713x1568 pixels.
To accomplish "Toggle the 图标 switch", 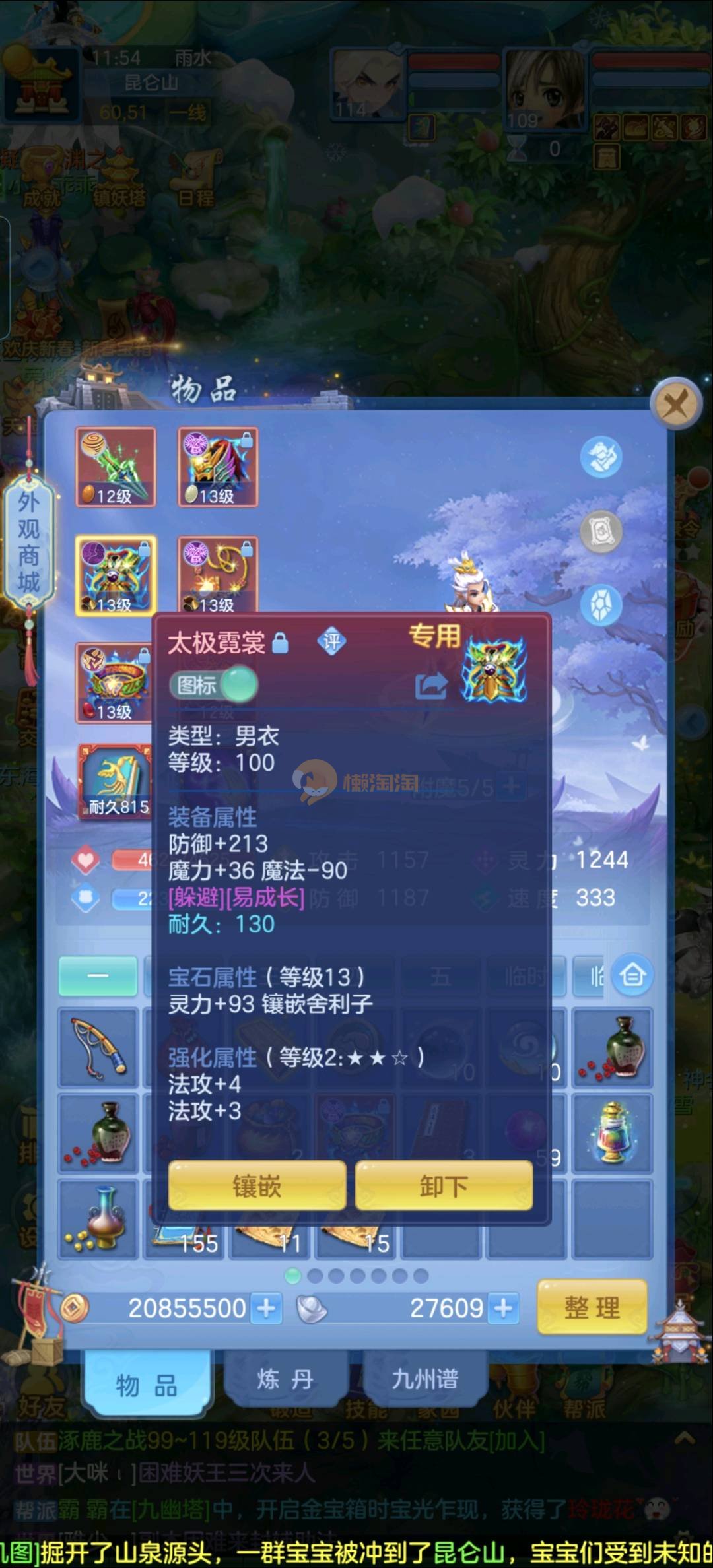I will [x=214, y=685].
